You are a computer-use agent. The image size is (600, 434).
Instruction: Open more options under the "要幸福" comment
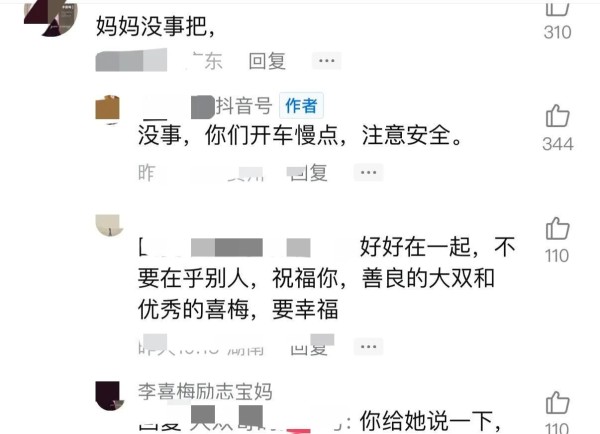coord(368,349)
